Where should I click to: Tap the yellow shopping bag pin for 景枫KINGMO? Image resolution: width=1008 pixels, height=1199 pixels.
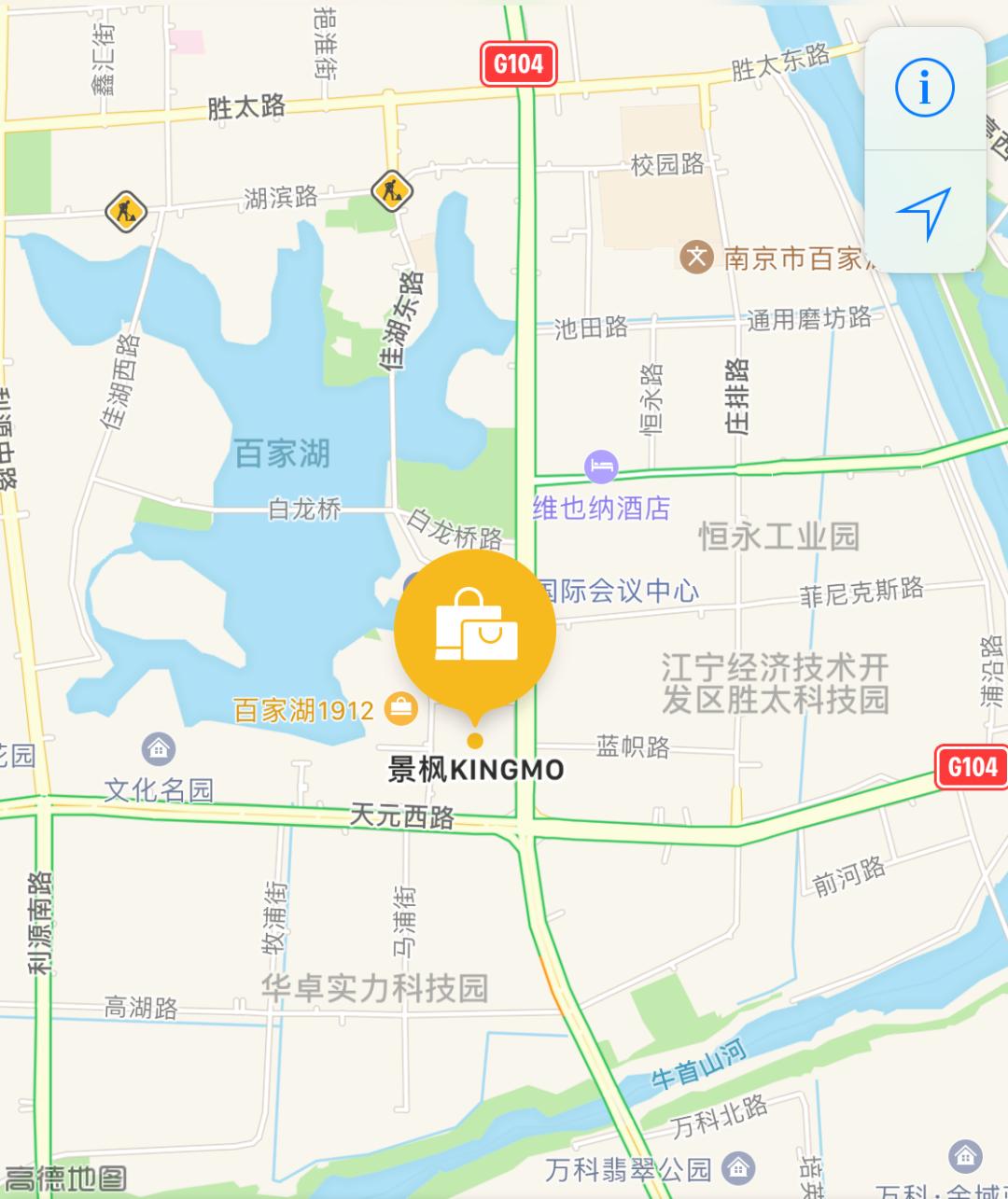tap(476, 629)
